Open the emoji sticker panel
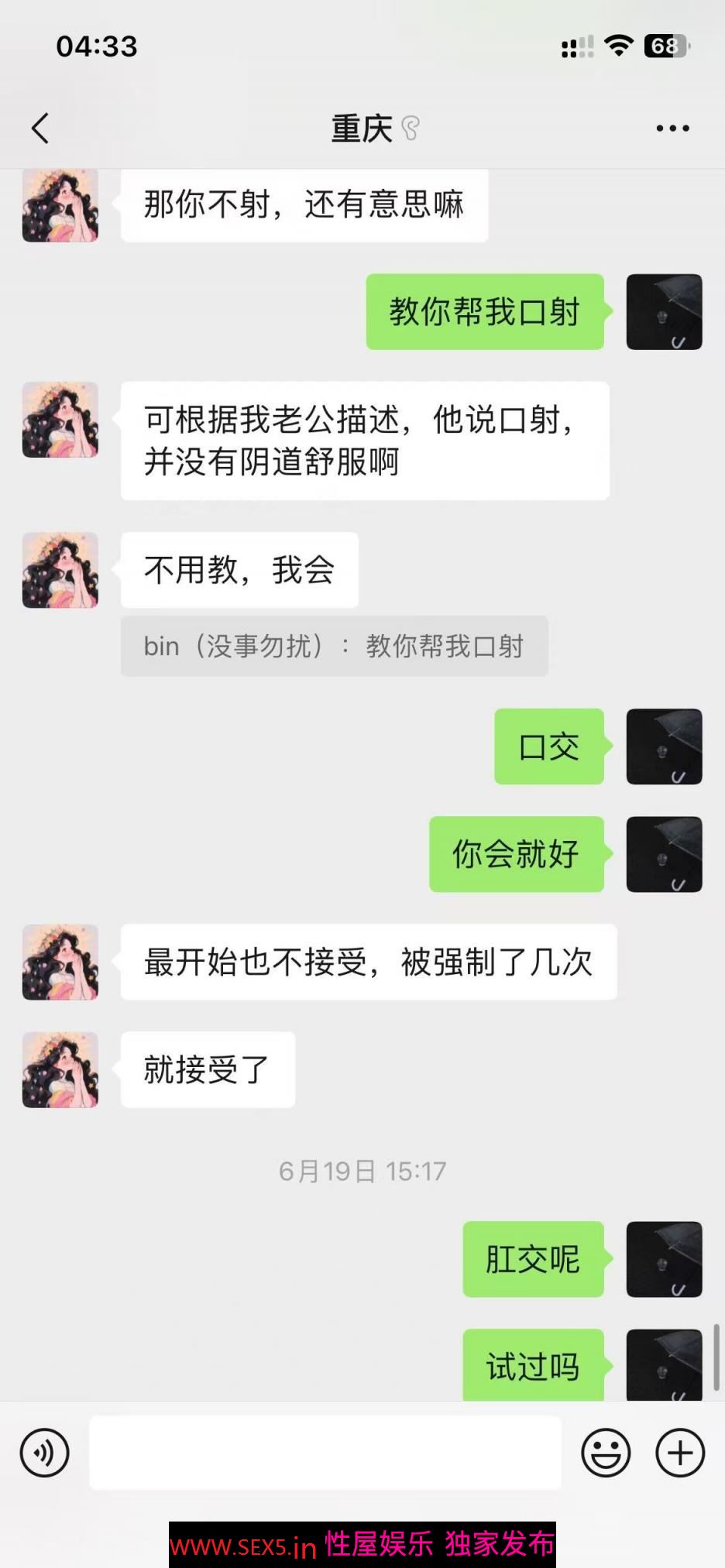 (x=606, y=1453)
